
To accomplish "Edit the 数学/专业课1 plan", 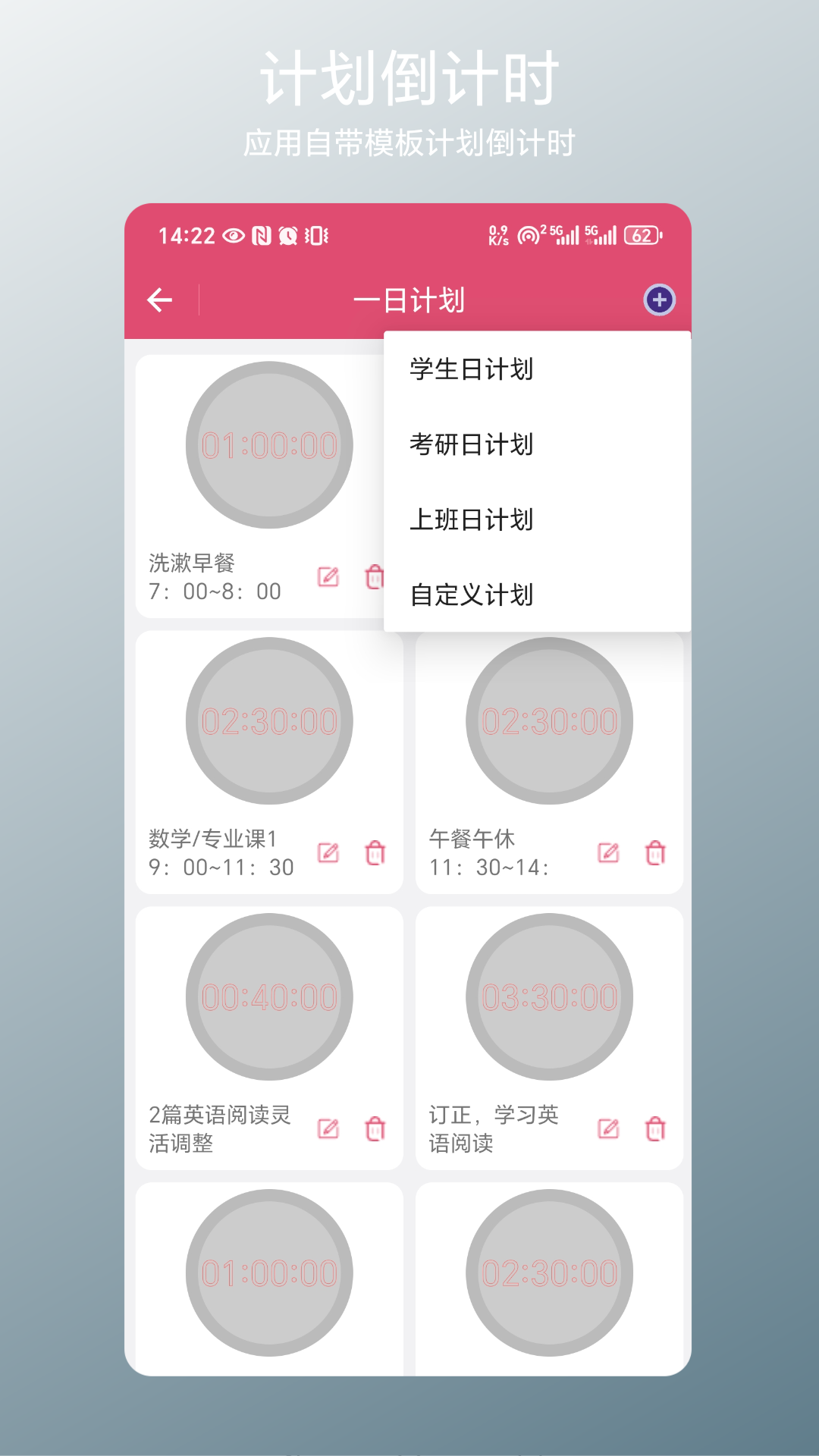I will [x=328, y=853].
